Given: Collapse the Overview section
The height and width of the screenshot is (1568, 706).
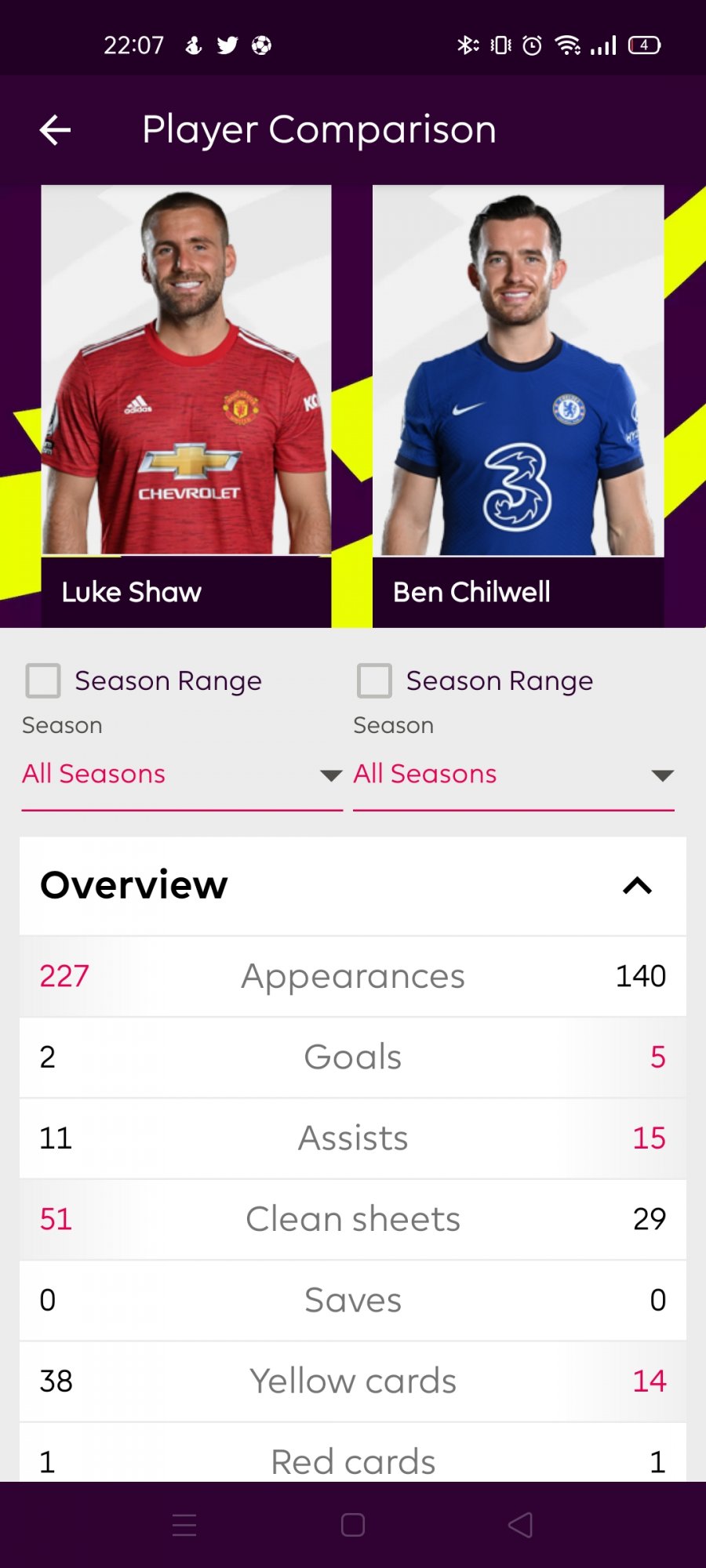Looking at the screenshot, I should click(637, 886).
